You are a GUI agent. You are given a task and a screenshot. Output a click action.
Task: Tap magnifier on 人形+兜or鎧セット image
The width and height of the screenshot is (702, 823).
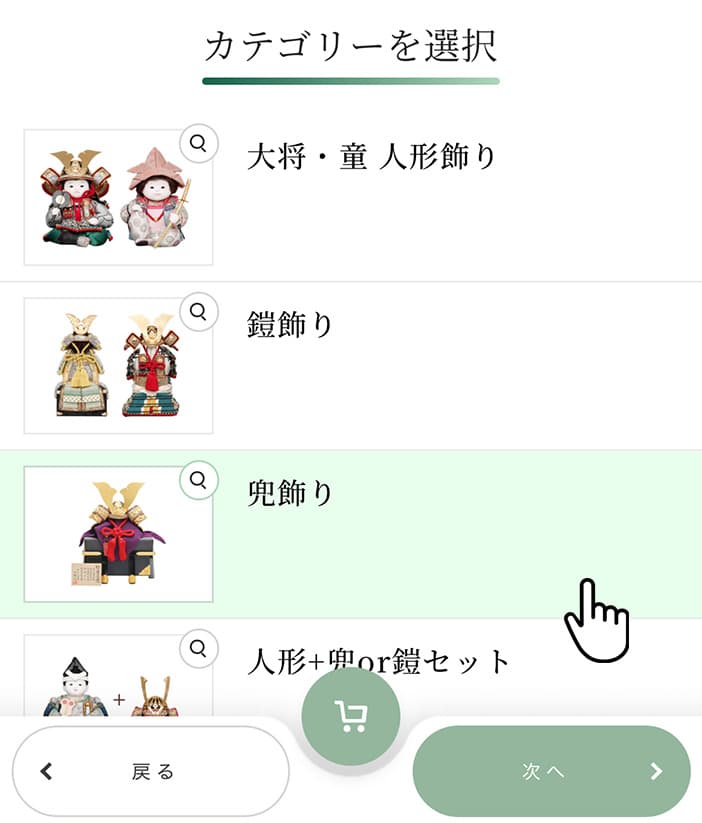(198, 647)
